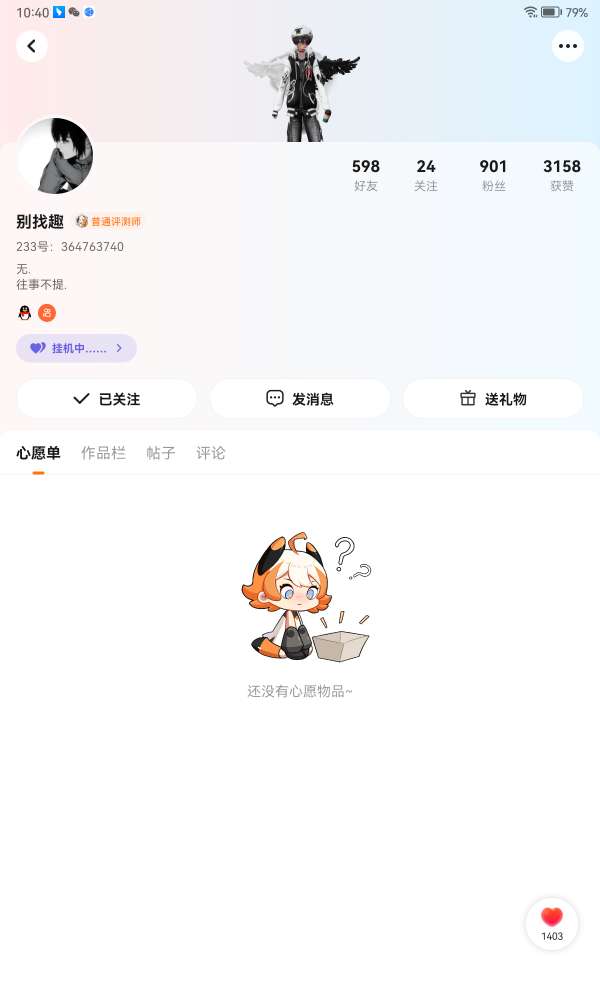This screenshot has height=1000, width=600.
Task: Open the 普通评测师 badge
Action: [109, 222]
